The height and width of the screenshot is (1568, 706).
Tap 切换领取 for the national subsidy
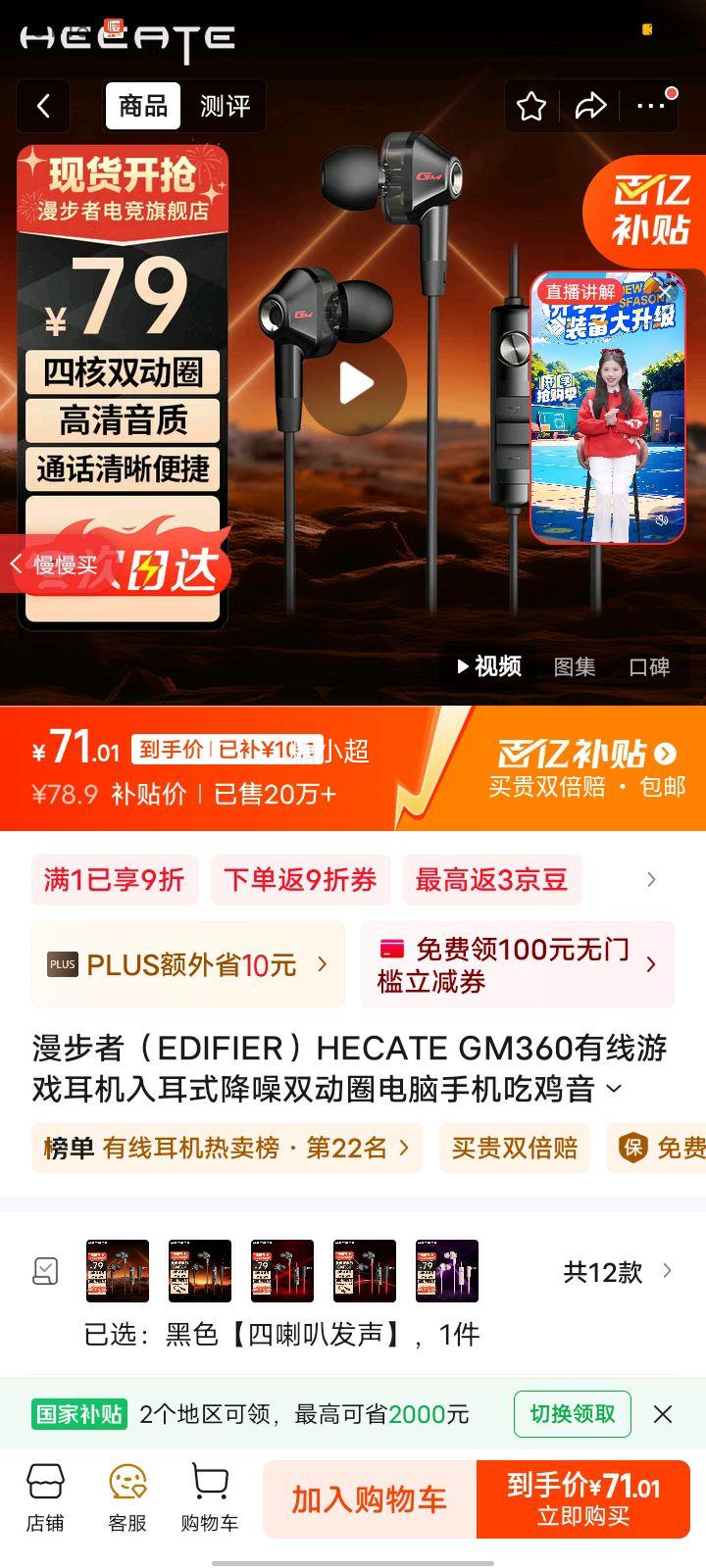click(572, 1414)
